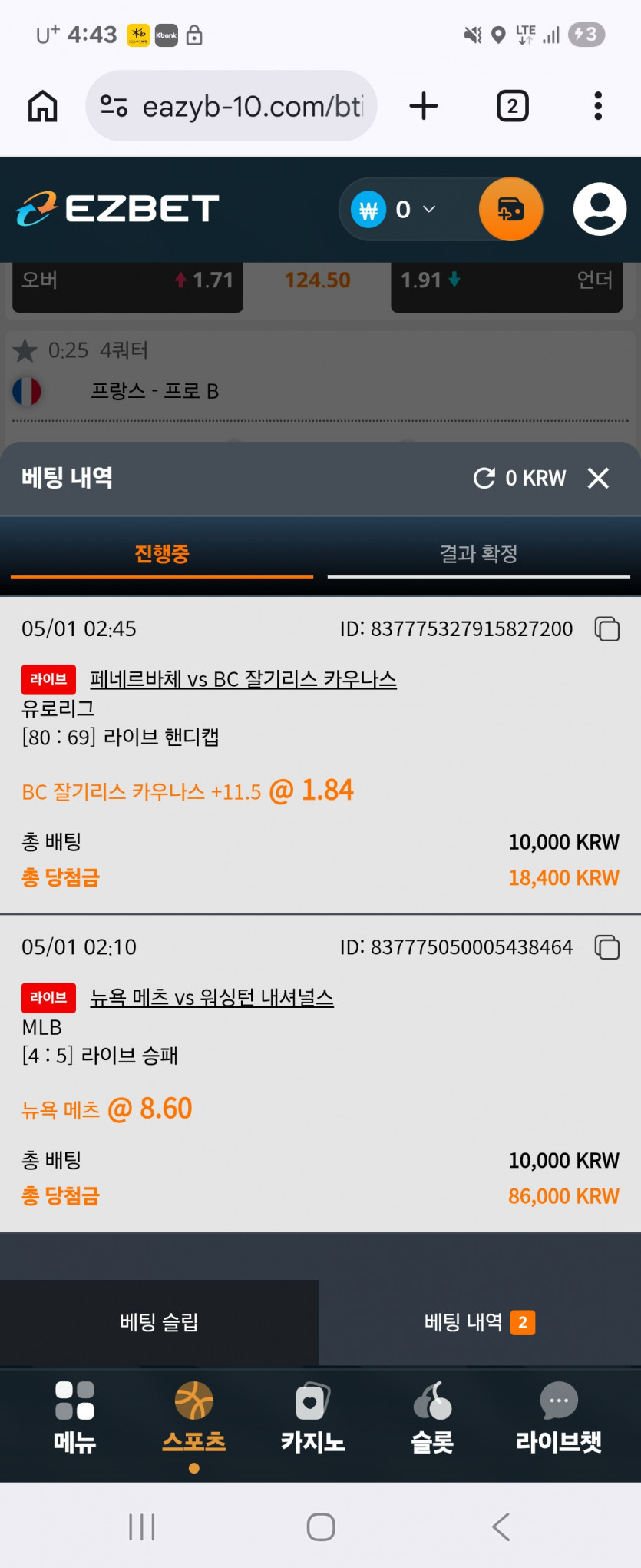Screen dimensions: 641x1568
Task: Open 페네르바체 vs BC 잘기리스 카우나스 match
Action: click(243, 679)
